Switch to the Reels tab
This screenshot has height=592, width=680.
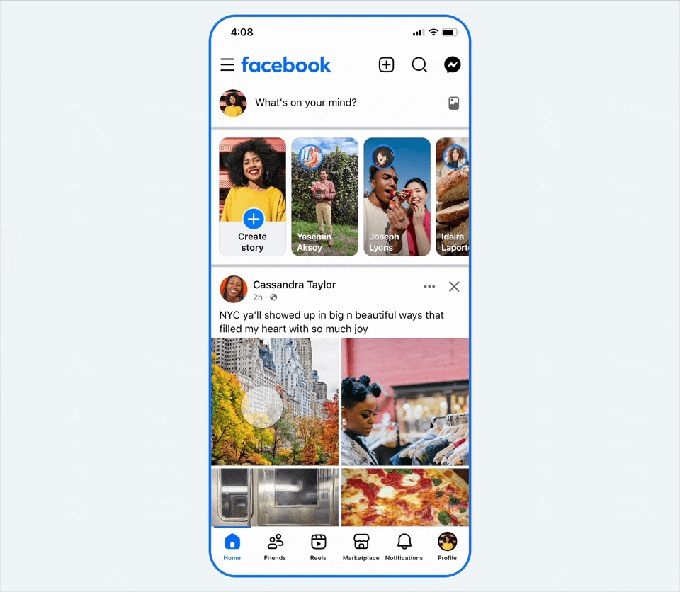[319, 545]
